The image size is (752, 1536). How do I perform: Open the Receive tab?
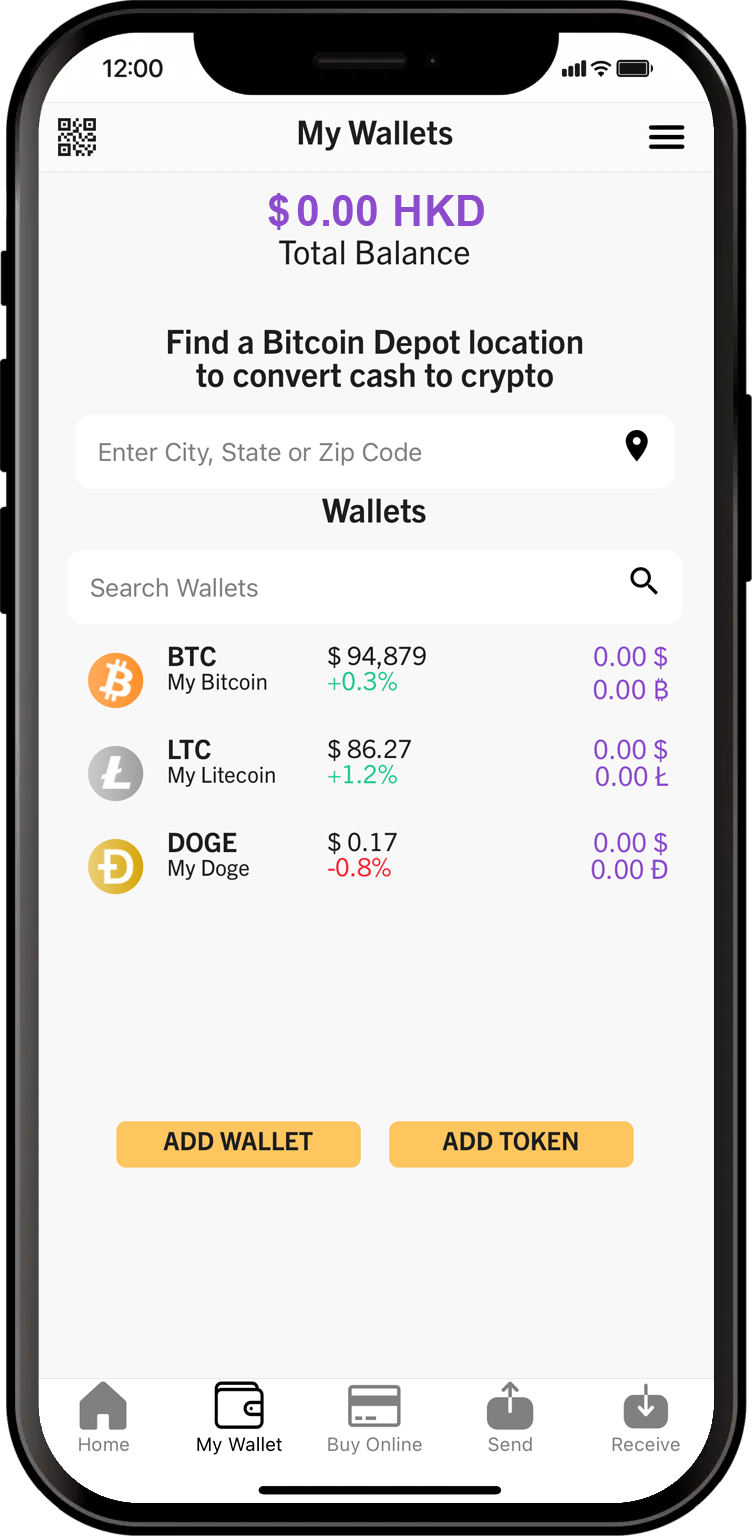[x=645, y=1418]
